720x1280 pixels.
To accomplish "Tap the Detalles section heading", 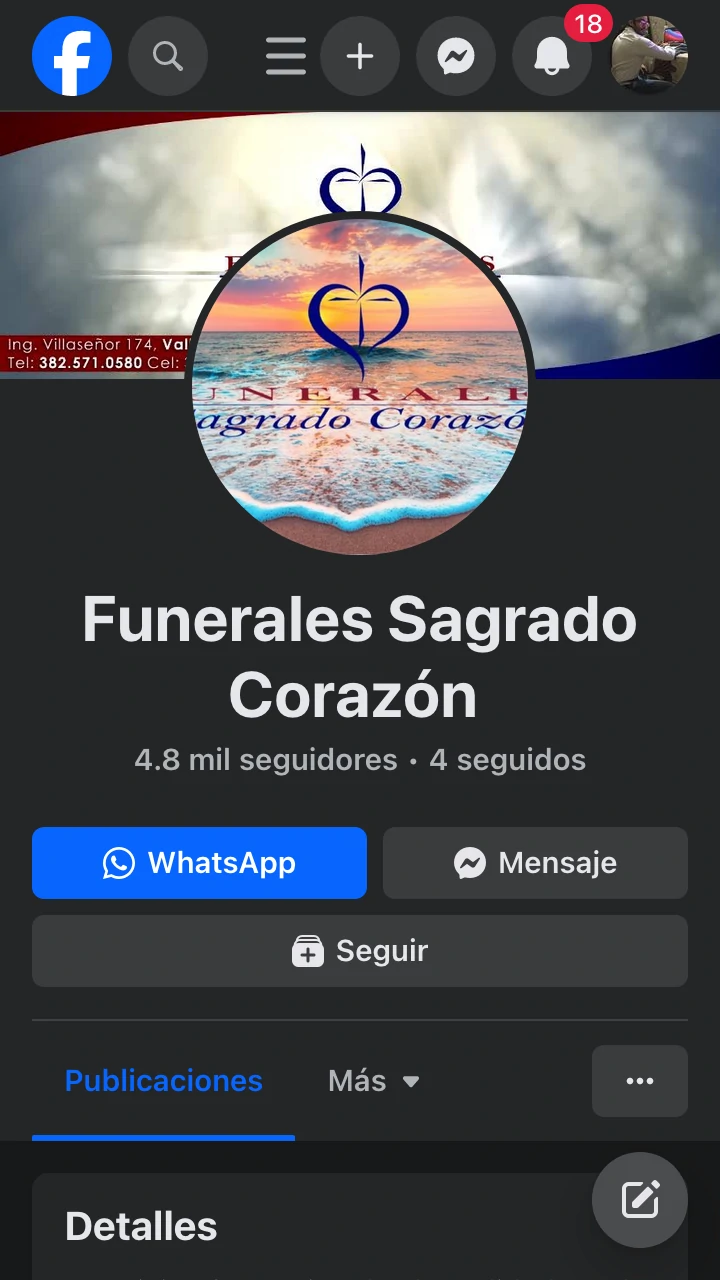I will [140, 1226].
